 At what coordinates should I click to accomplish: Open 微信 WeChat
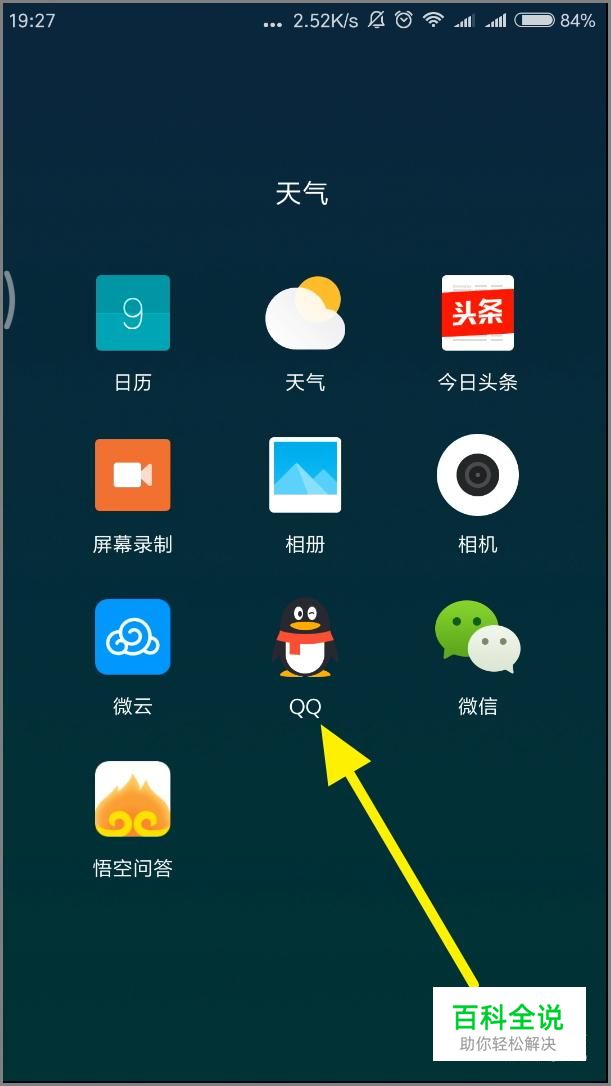coord(478,637)
